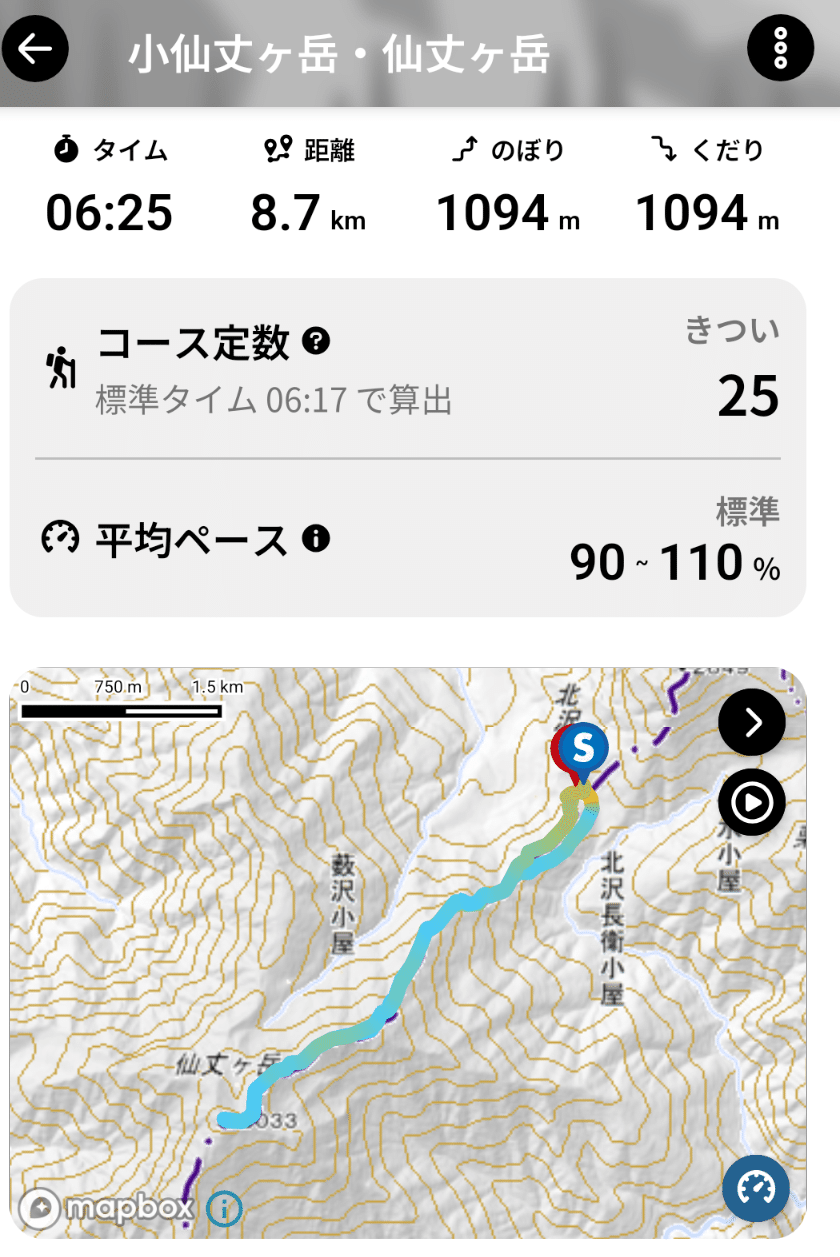Screen dimensions: 840x1257
Task: Tap the S start marker on the map
Action: pos(584,747)
